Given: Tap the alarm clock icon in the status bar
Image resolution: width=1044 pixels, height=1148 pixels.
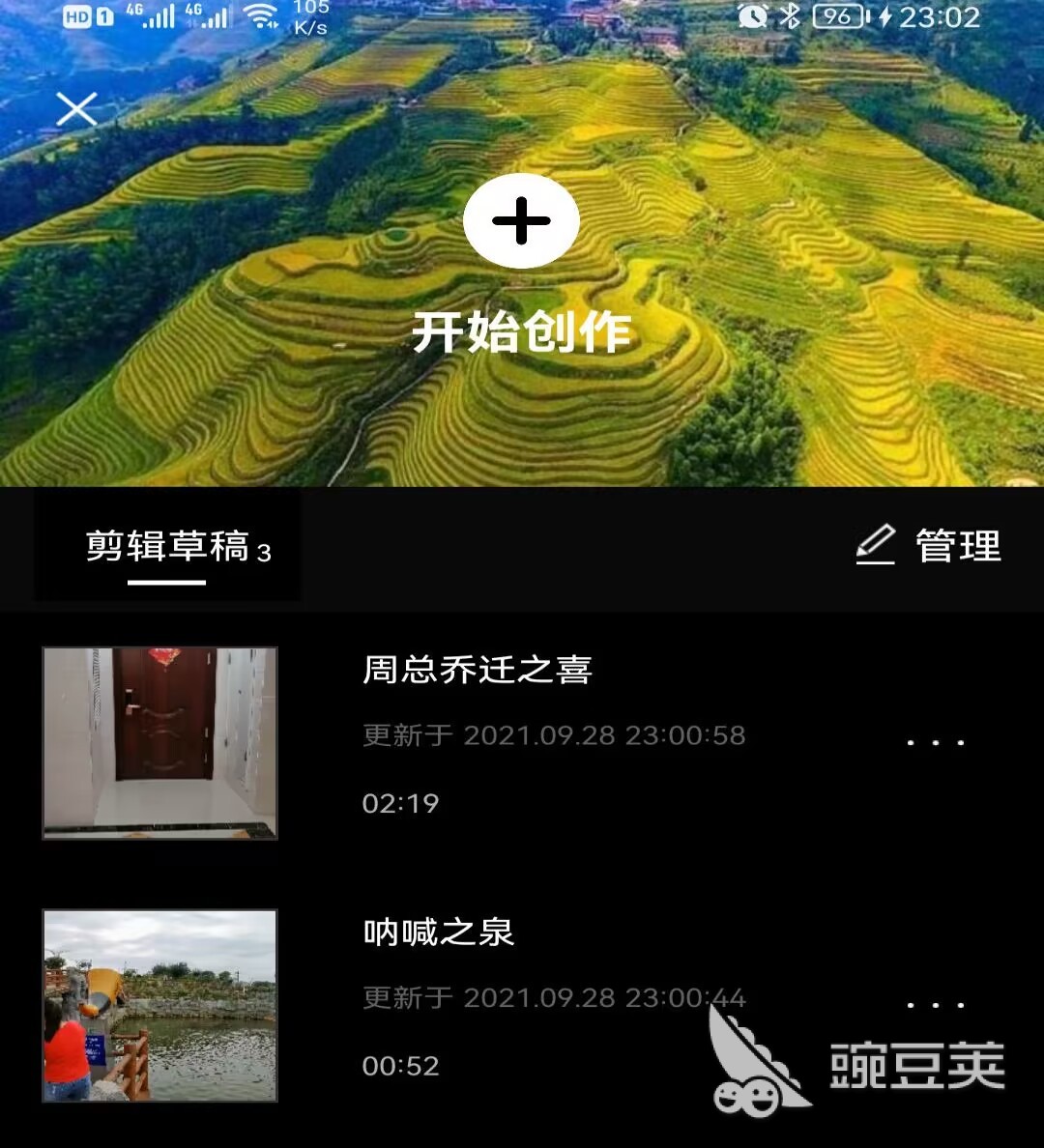Looking at the screenshot, I should [x=753, y=17].
